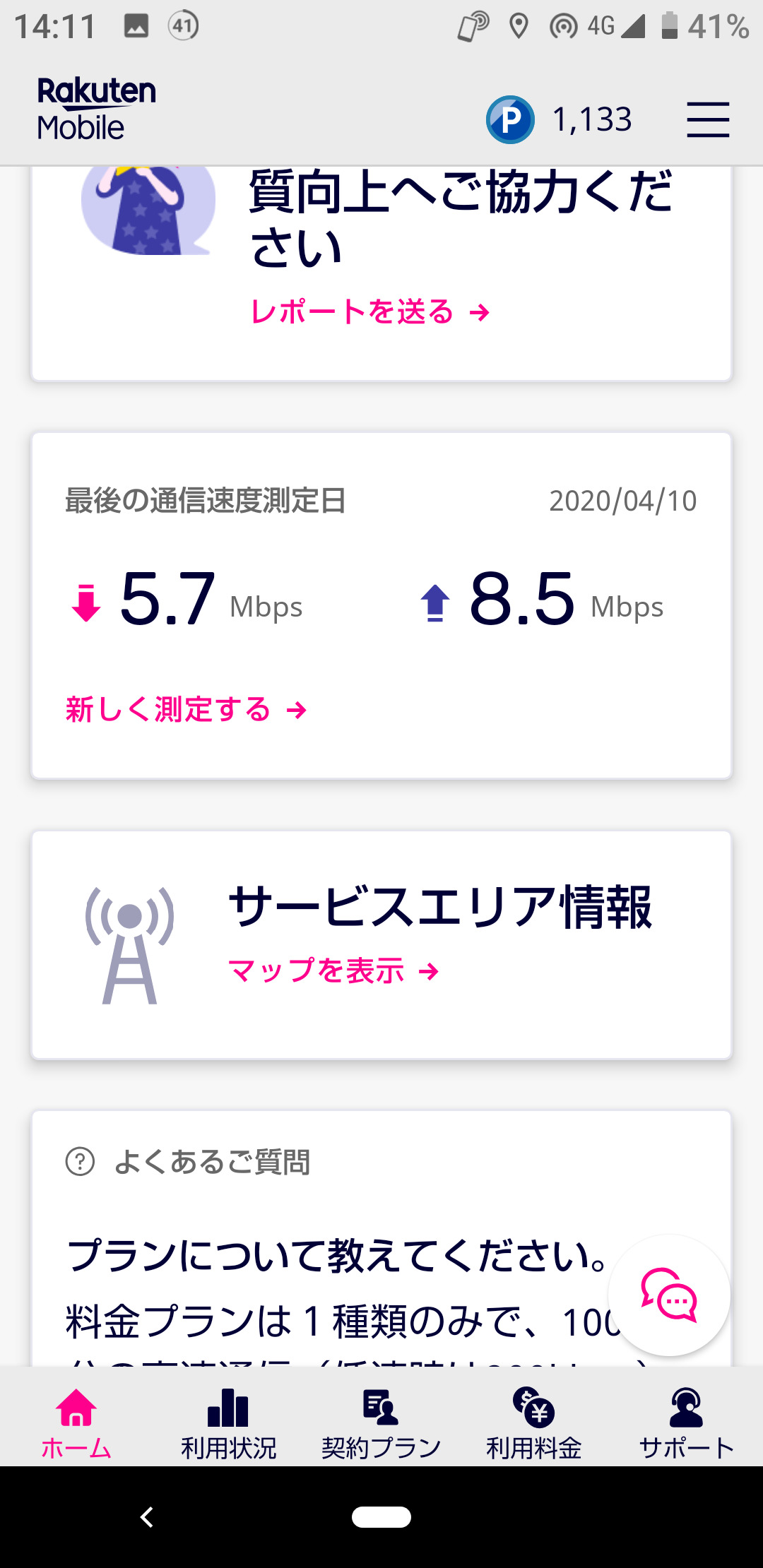Show the service area map via マップを表示
763x1568 pixels.
click(x=333, y=971)
